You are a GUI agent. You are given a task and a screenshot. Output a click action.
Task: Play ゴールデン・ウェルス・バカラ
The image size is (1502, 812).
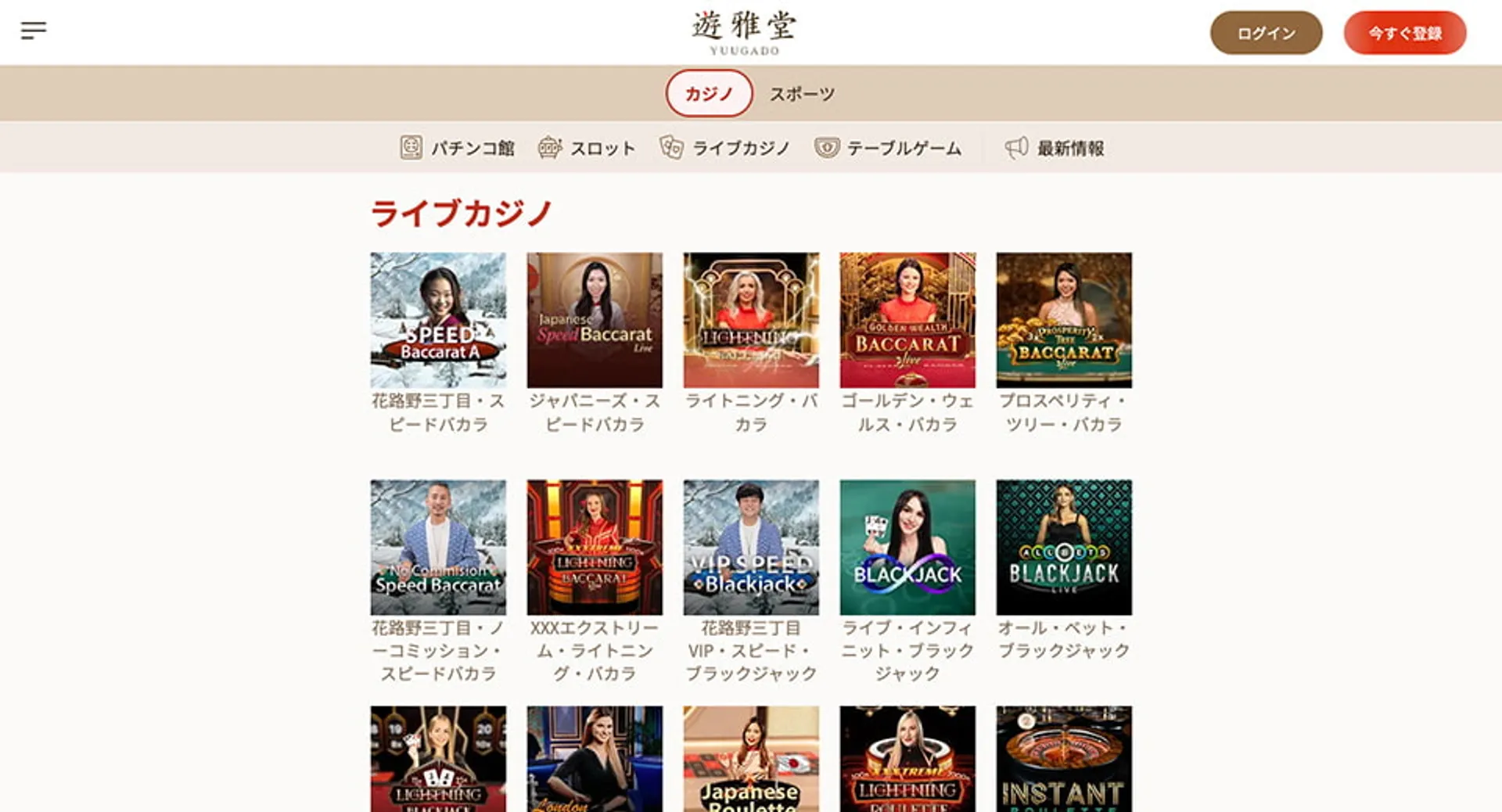tap(907, 320)
